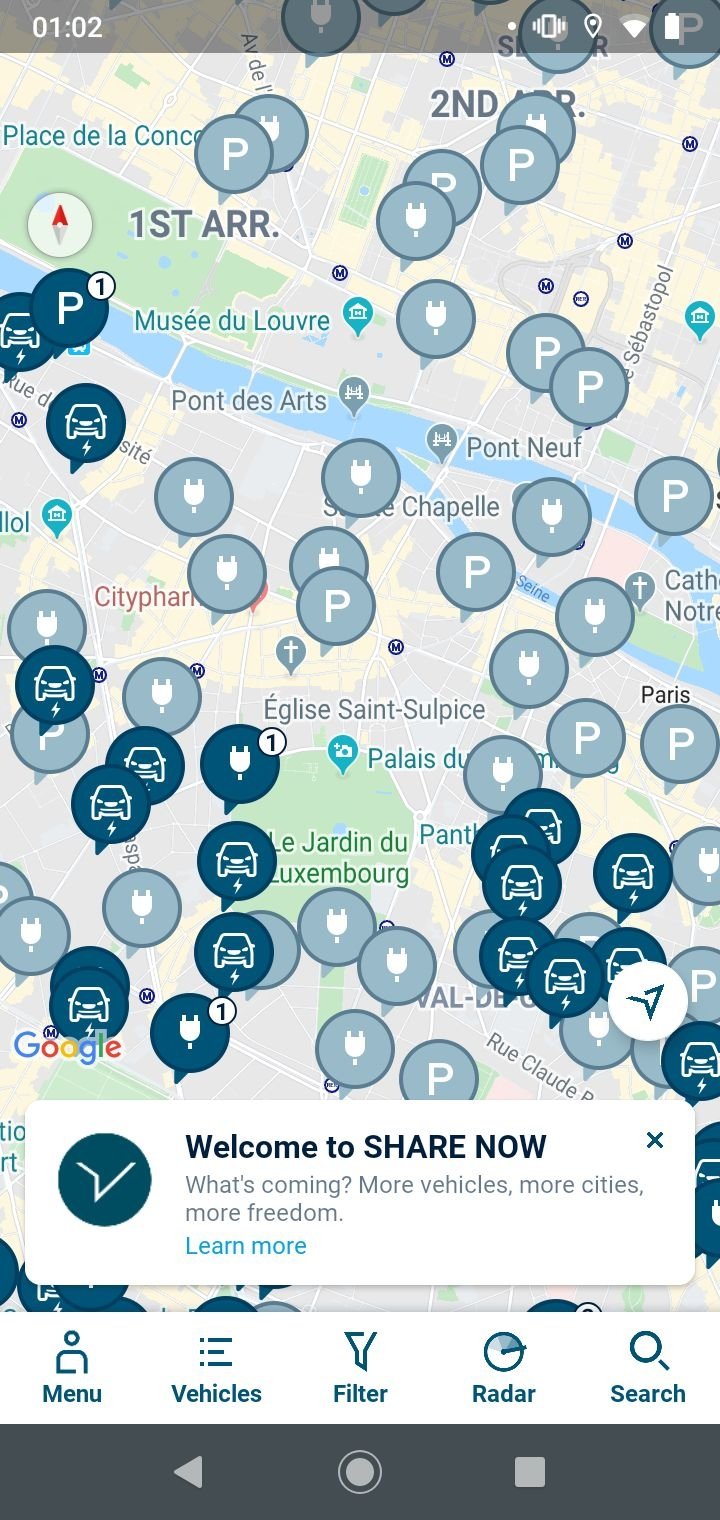Viewport: 720px width, 1520px height.
Task: Dismiss the Welcome to SHARE NOW banner
Action: tap(655, 1140)
